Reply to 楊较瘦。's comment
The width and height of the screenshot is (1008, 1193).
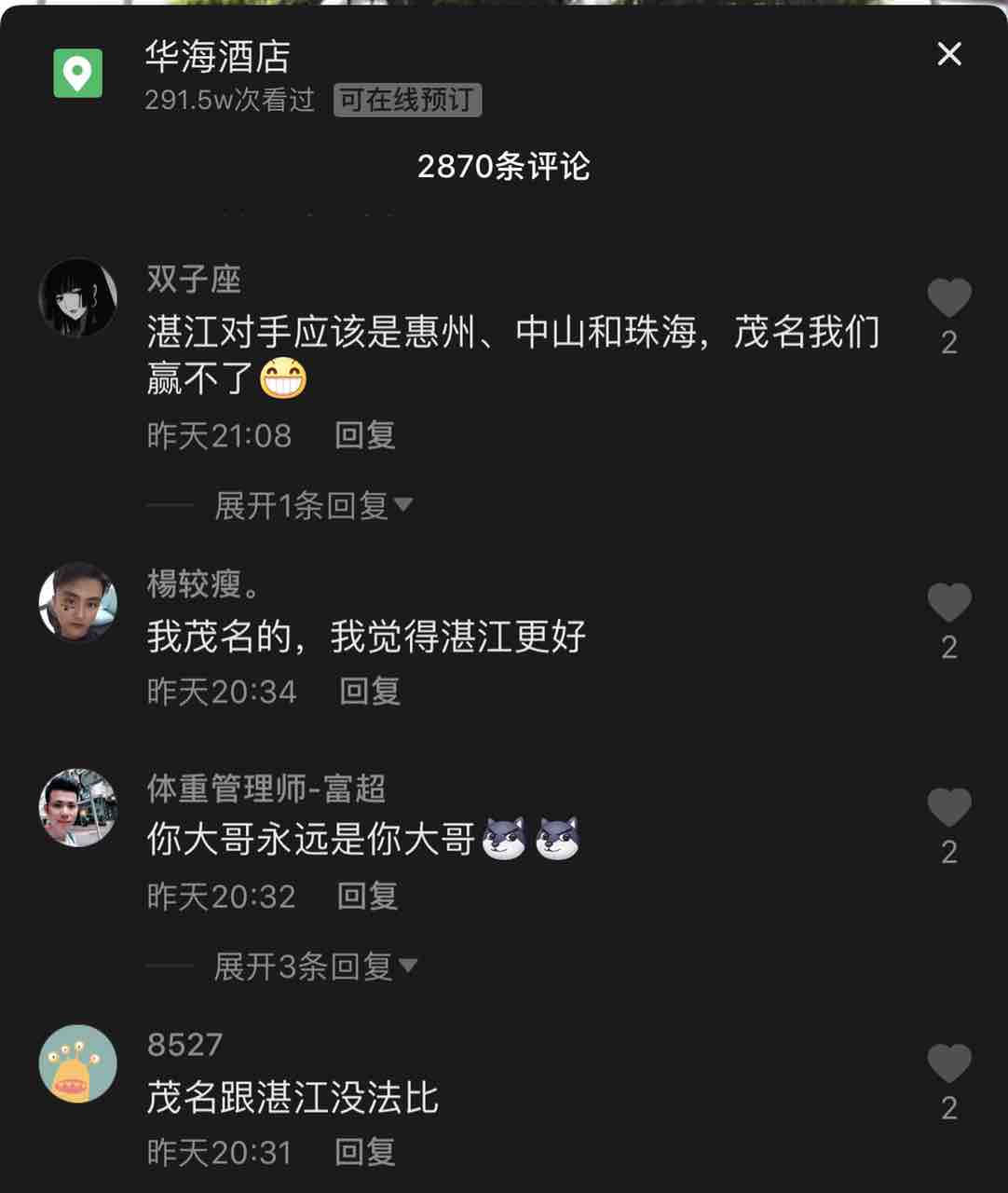pos(369,692)
